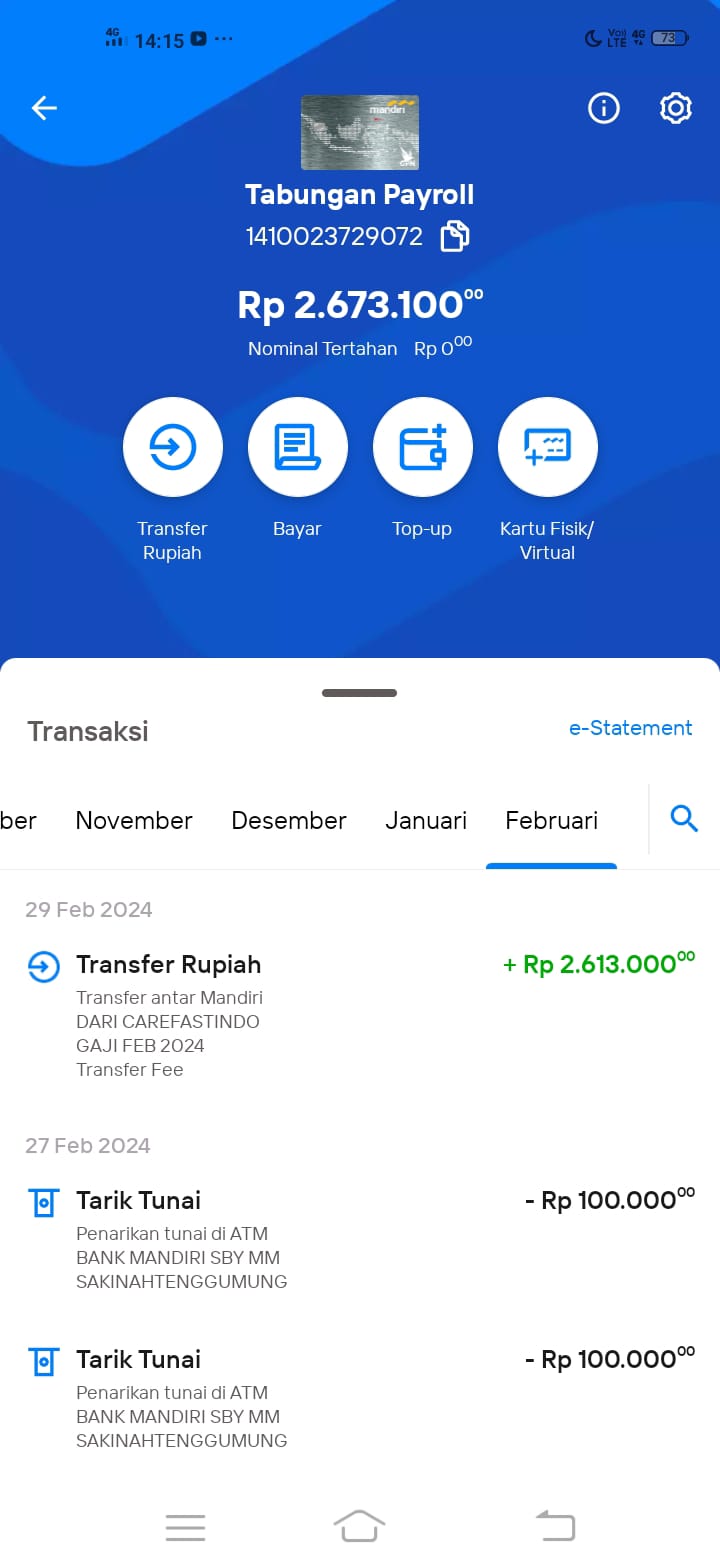Switch to the Januari tab
The width and height of the screenshot is (720, 1560).
[x=426, y=821]
